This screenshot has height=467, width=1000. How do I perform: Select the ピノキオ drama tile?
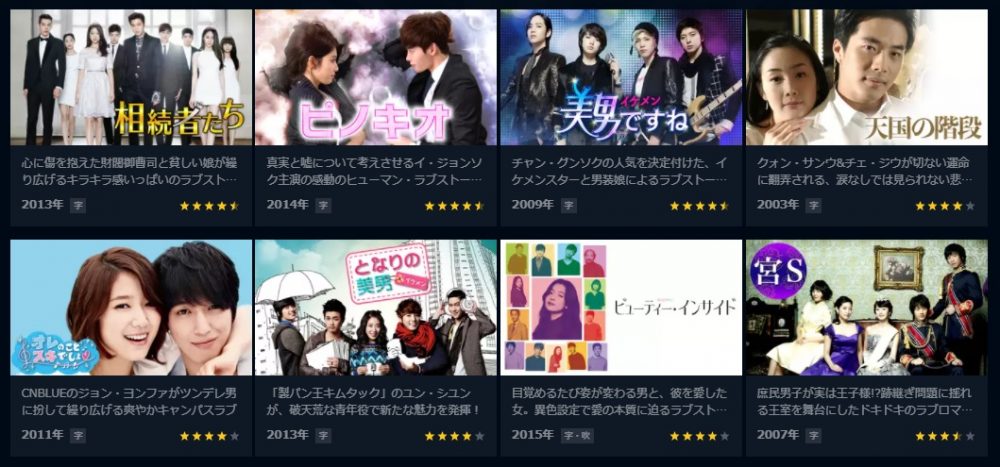click(x=375, y=78)
